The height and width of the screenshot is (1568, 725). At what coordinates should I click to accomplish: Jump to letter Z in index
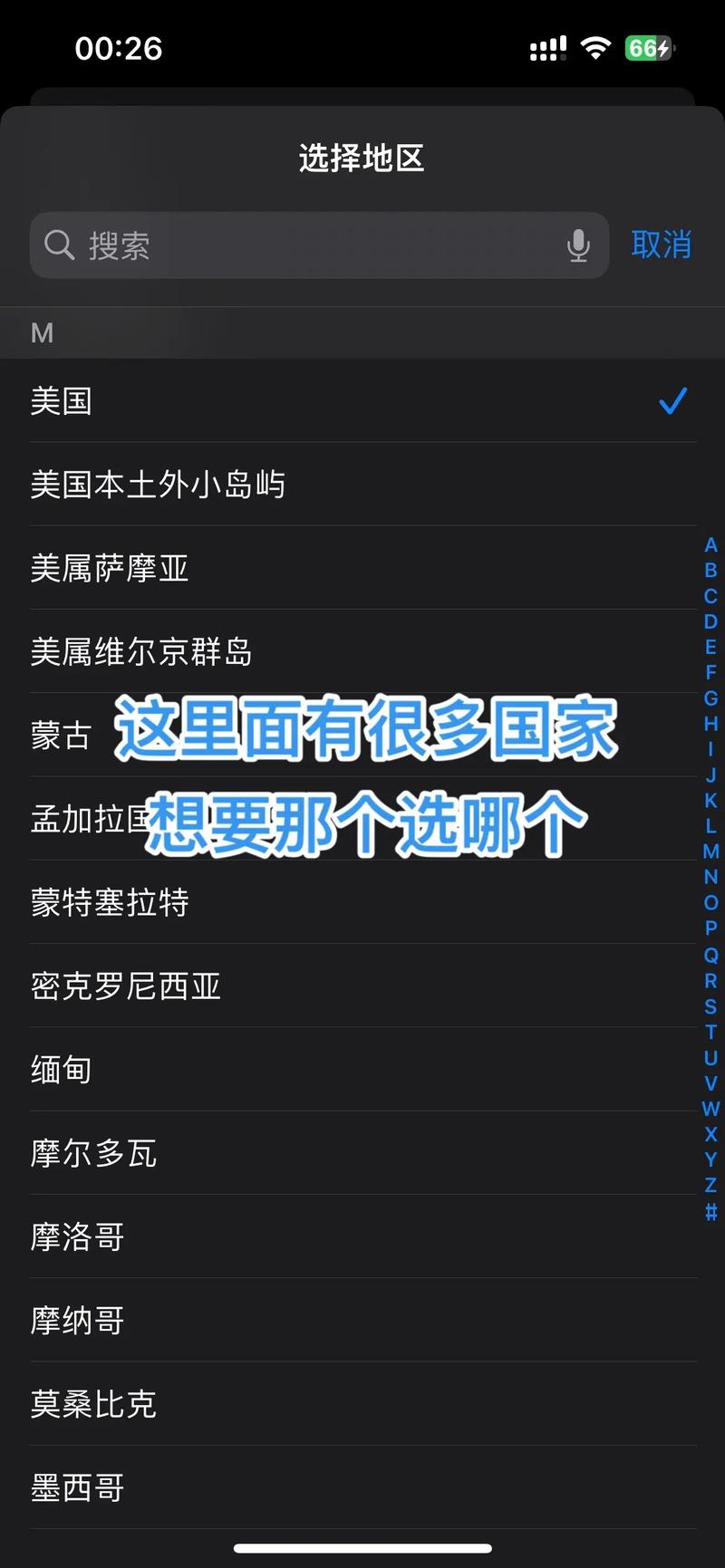tap(710, 1185)
